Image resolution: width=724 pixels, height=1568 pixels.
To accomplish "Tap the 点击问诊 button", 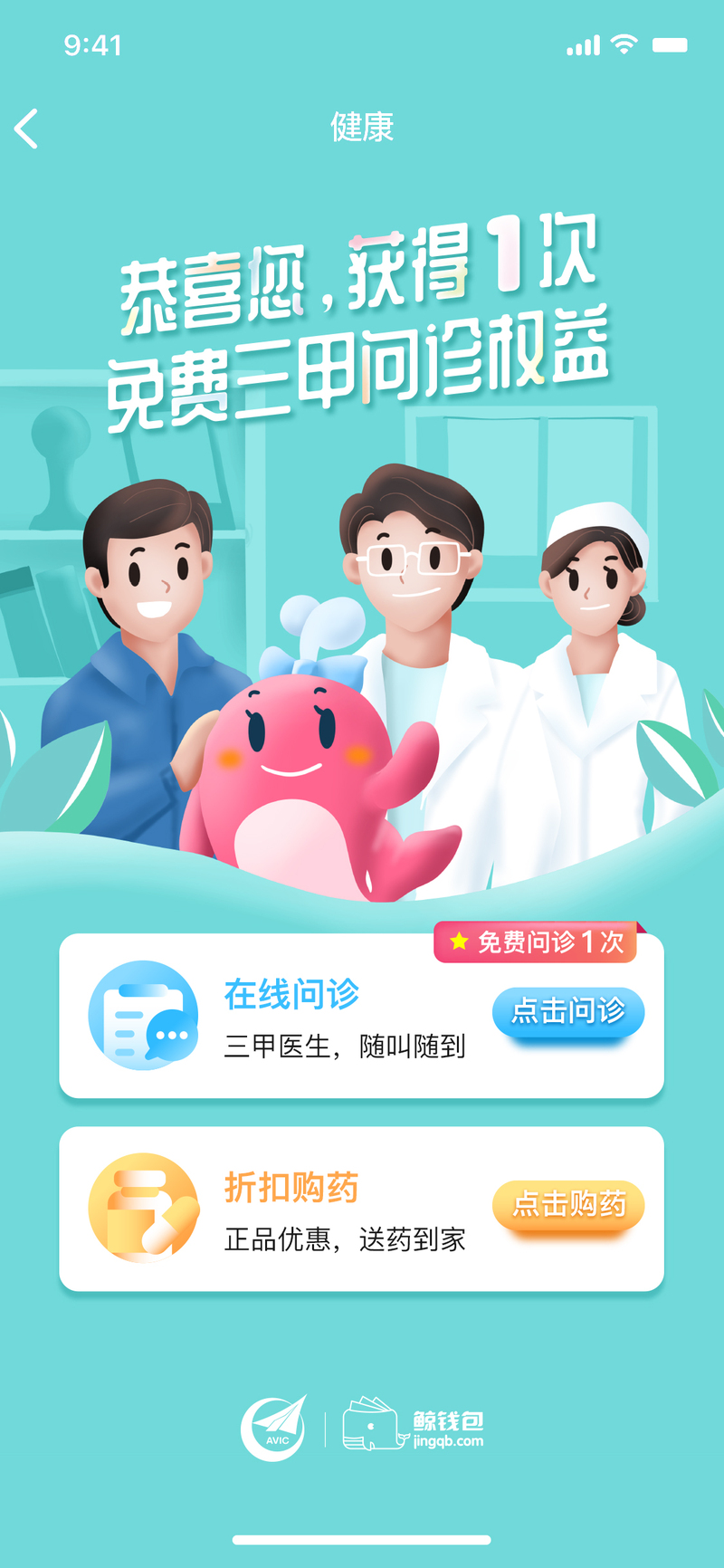I will [x=567, y=1011].
